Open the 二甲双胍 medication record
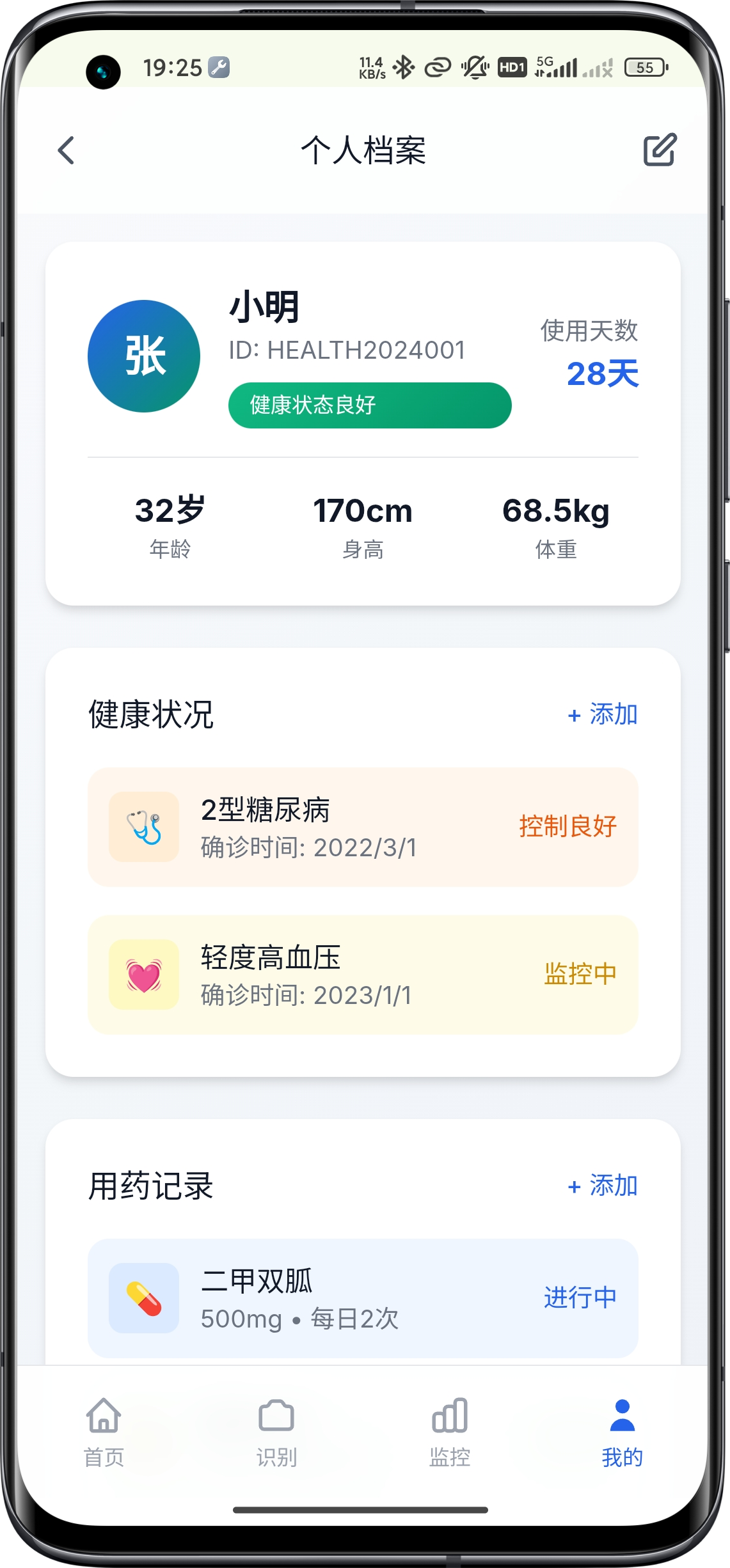This screenshot has width=730, height=1568. [x=363, y=1298]
